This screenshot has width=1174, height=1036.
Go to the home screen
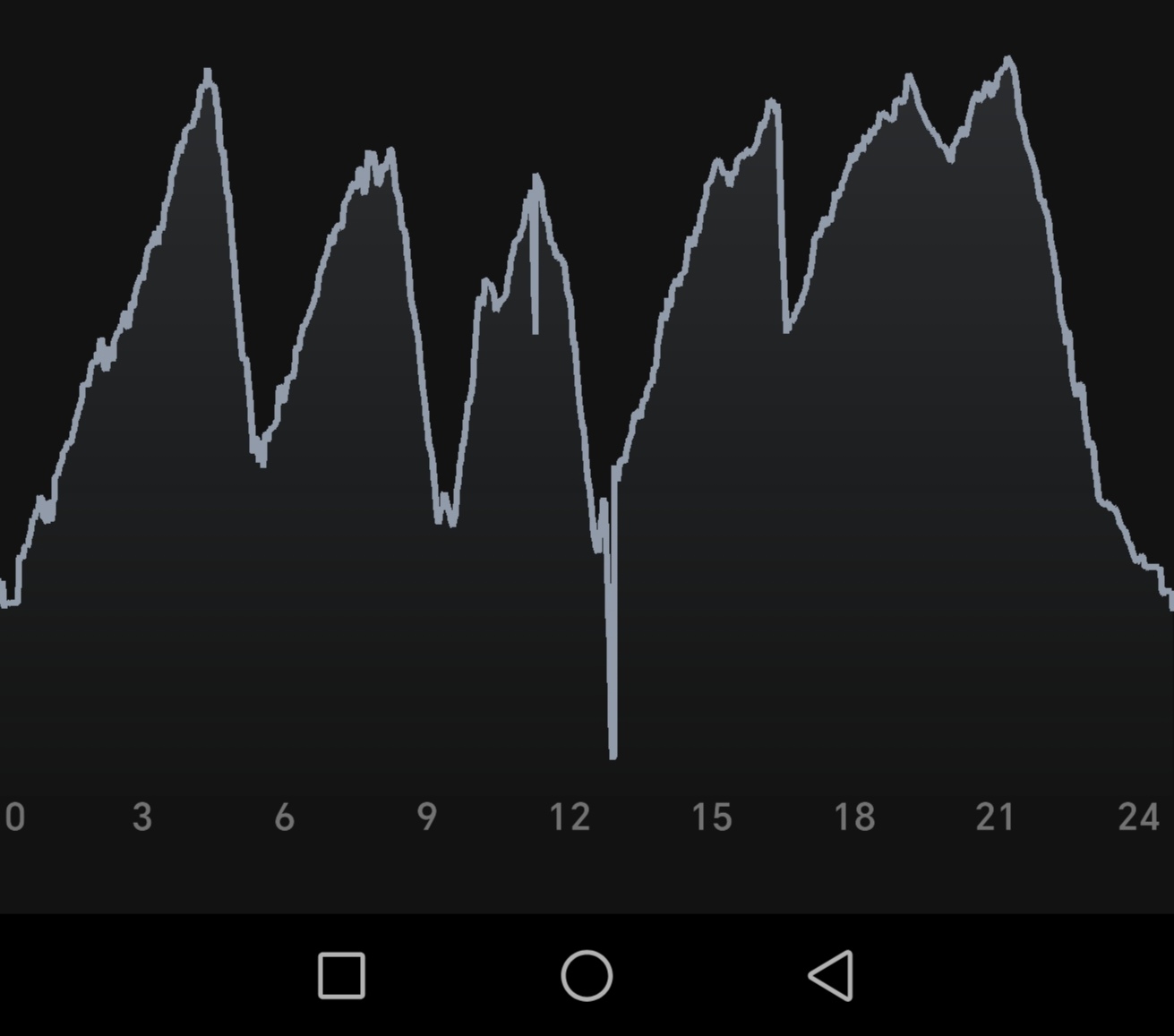coord(587,975)
